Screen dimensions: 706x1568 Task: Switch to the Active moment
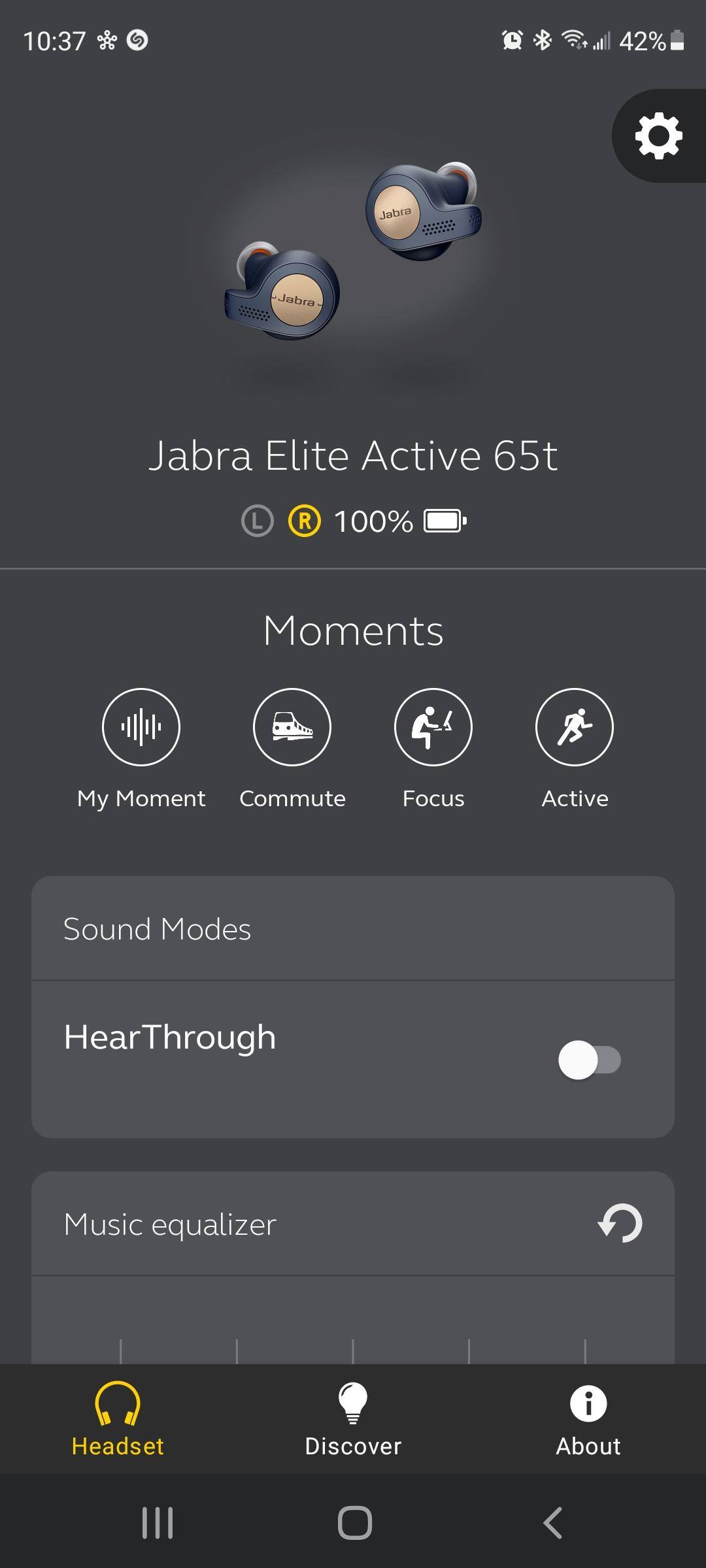[575, 727]
